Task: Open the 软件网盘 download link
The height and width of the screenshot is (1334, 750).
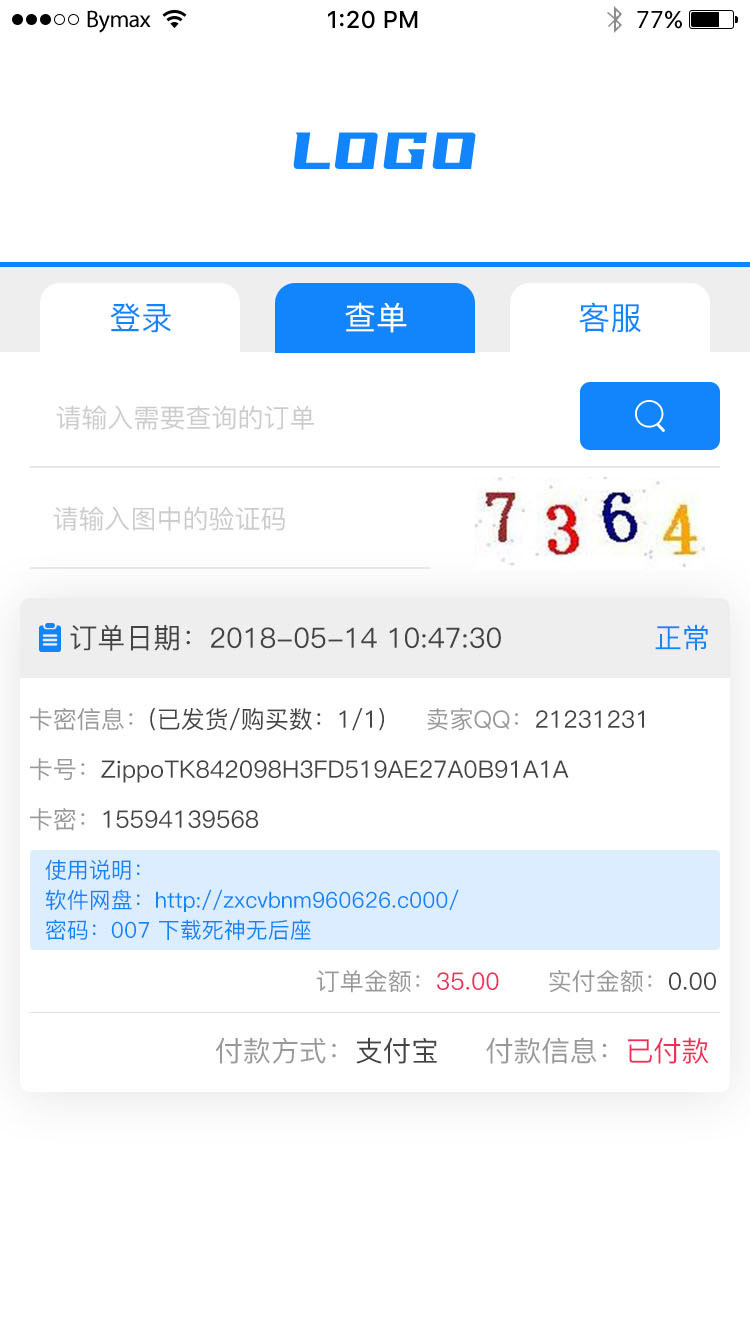Action: pyautogui.click(x=306, y=900)
